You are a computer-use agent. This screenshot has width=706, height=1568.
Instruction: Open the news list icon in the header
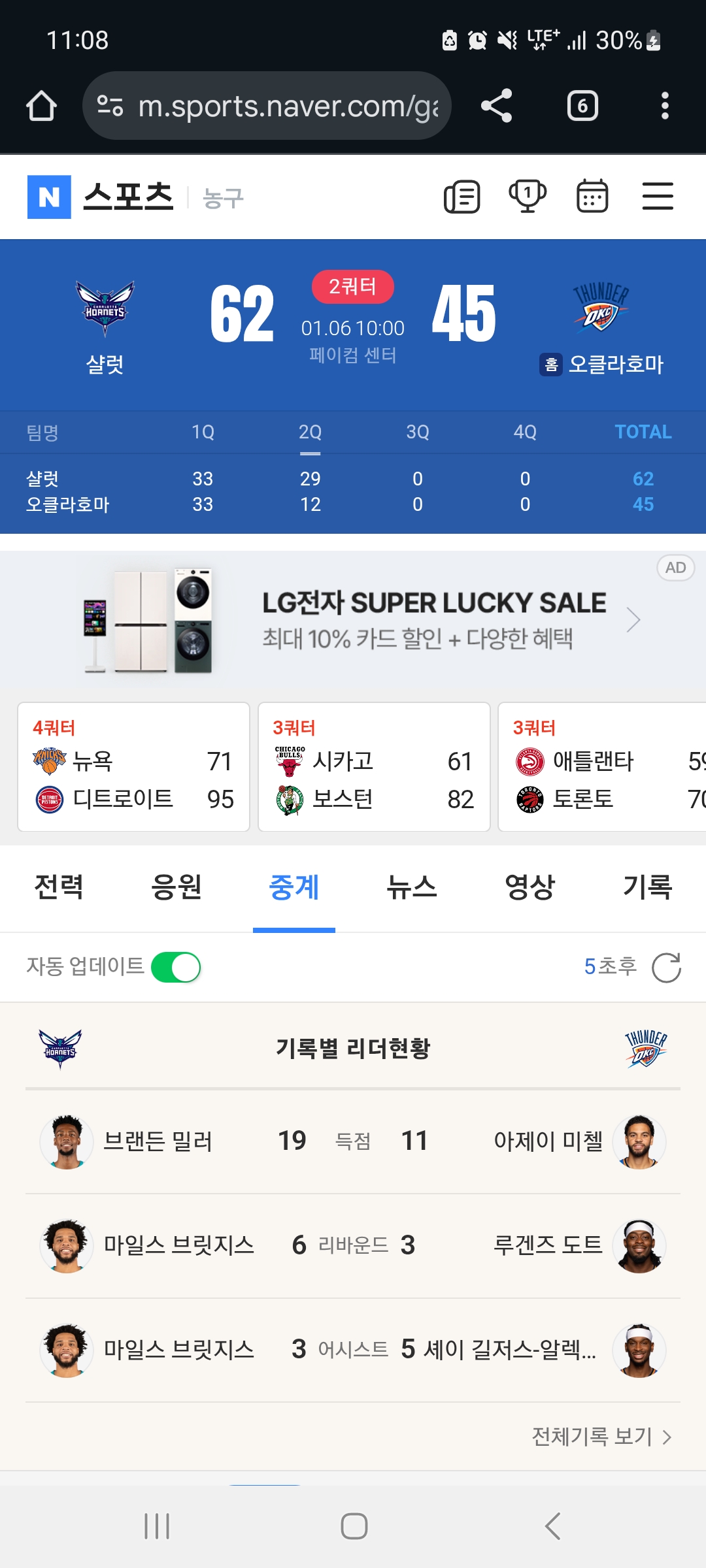tap(462, 197)
